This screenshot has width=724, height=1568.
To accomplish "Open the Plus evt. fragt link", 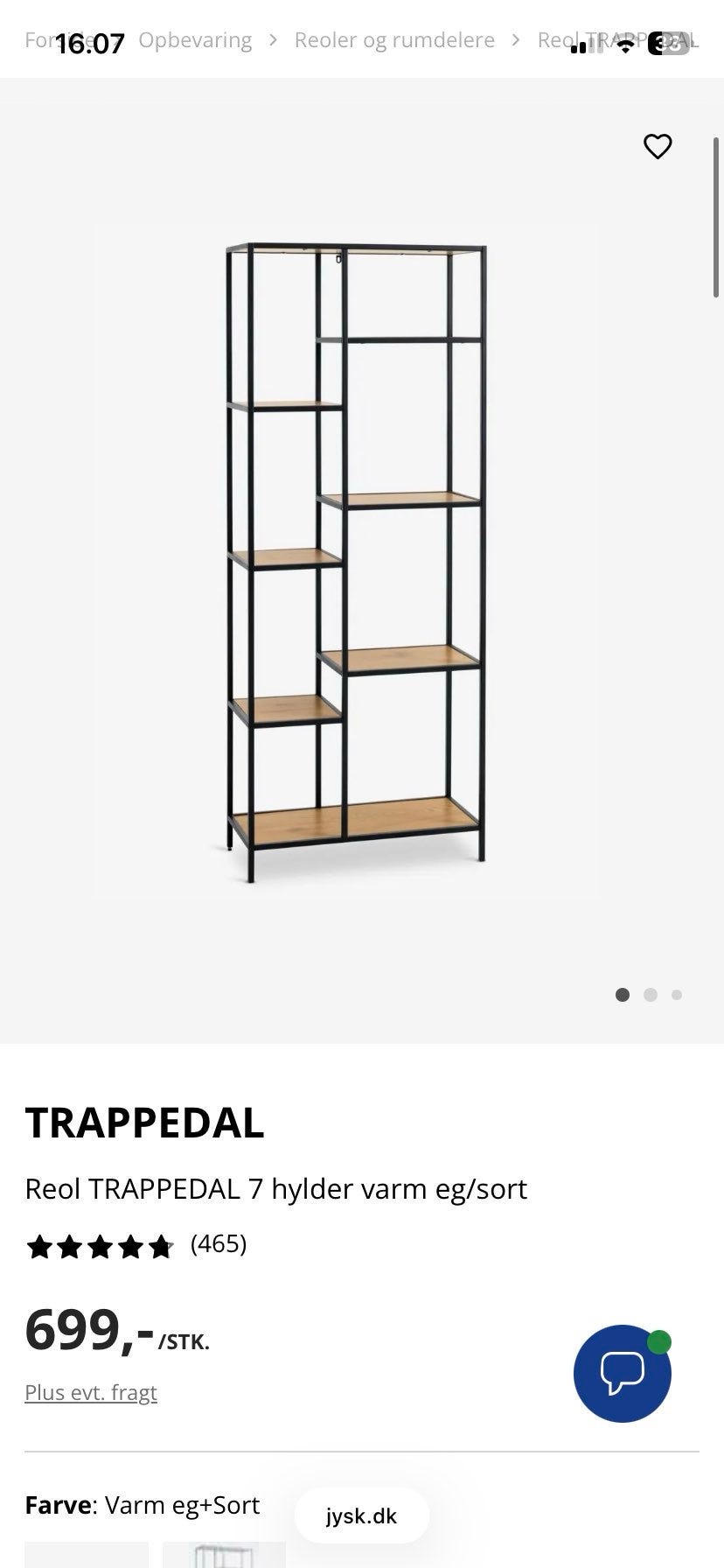I will click(x=91, y=1392).
